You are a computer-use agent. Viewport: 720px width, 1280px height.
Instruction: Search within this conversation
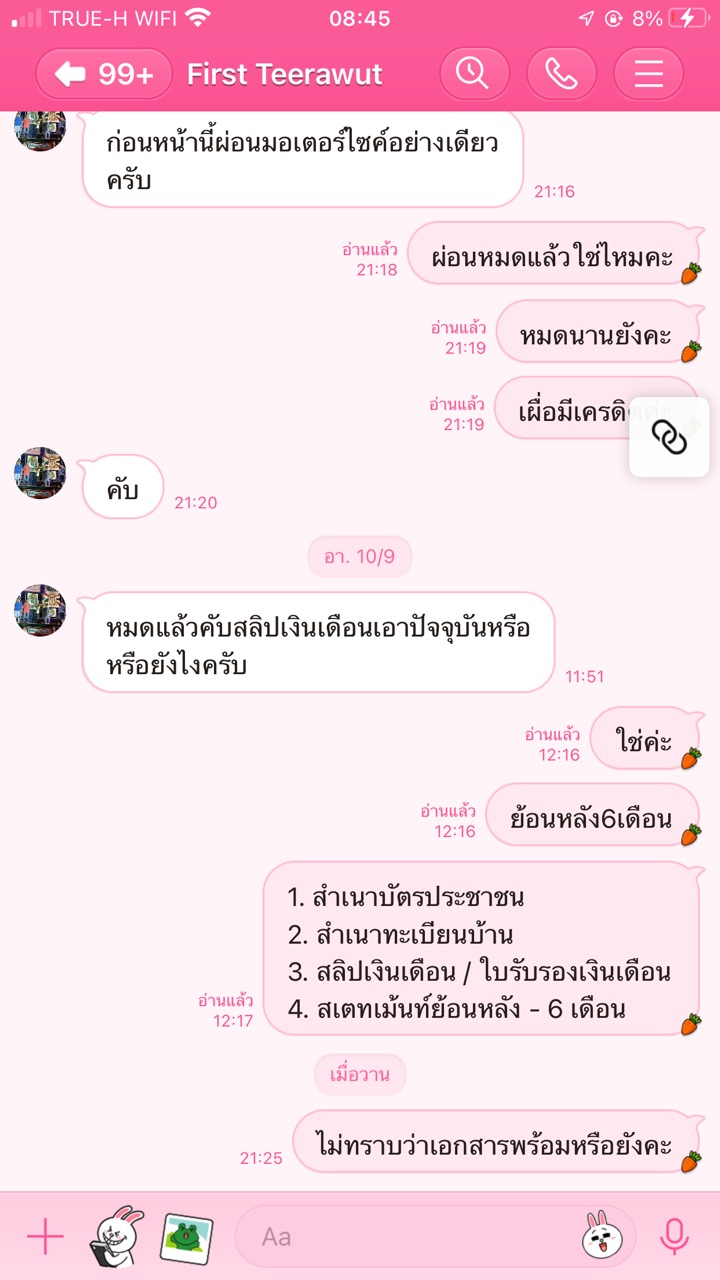click(x=474, y=74)
